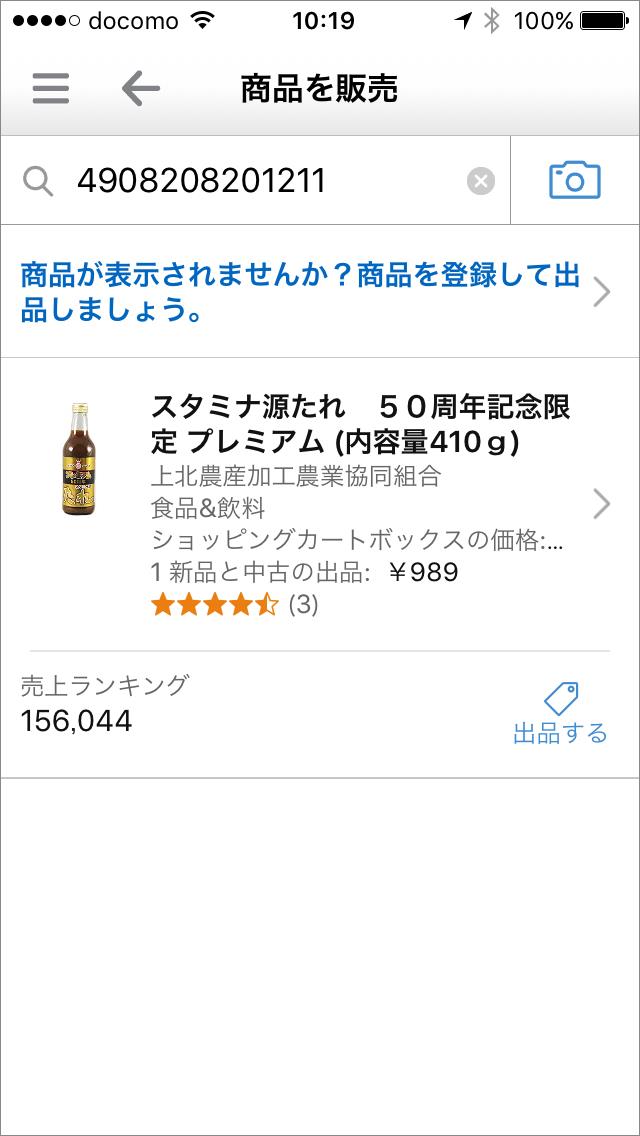Clear the search text
This screenshot has width=640, height=1136.
[481, 181]
